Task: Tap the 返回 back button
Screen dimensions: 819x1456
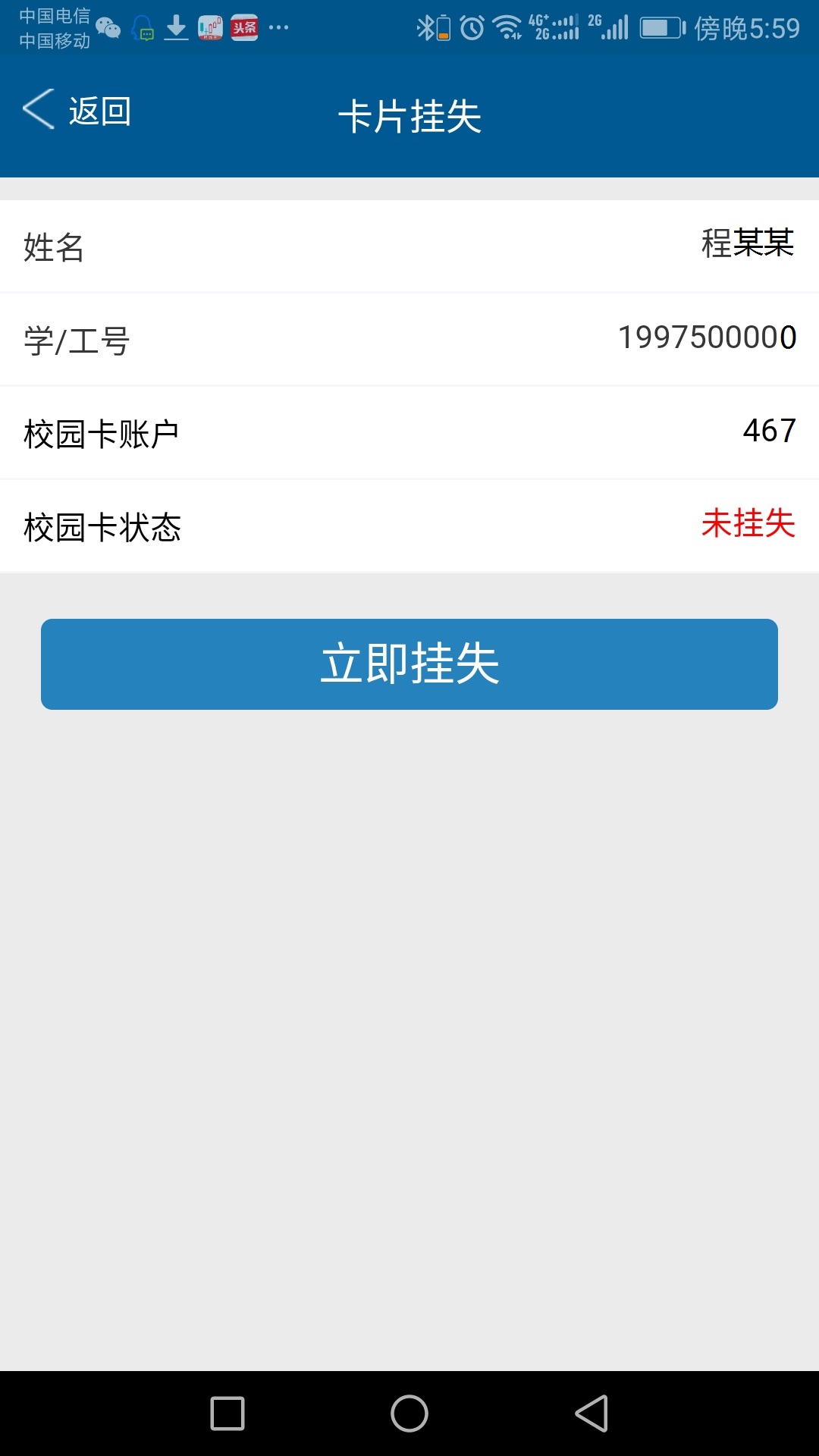Action: coord(77,111)
